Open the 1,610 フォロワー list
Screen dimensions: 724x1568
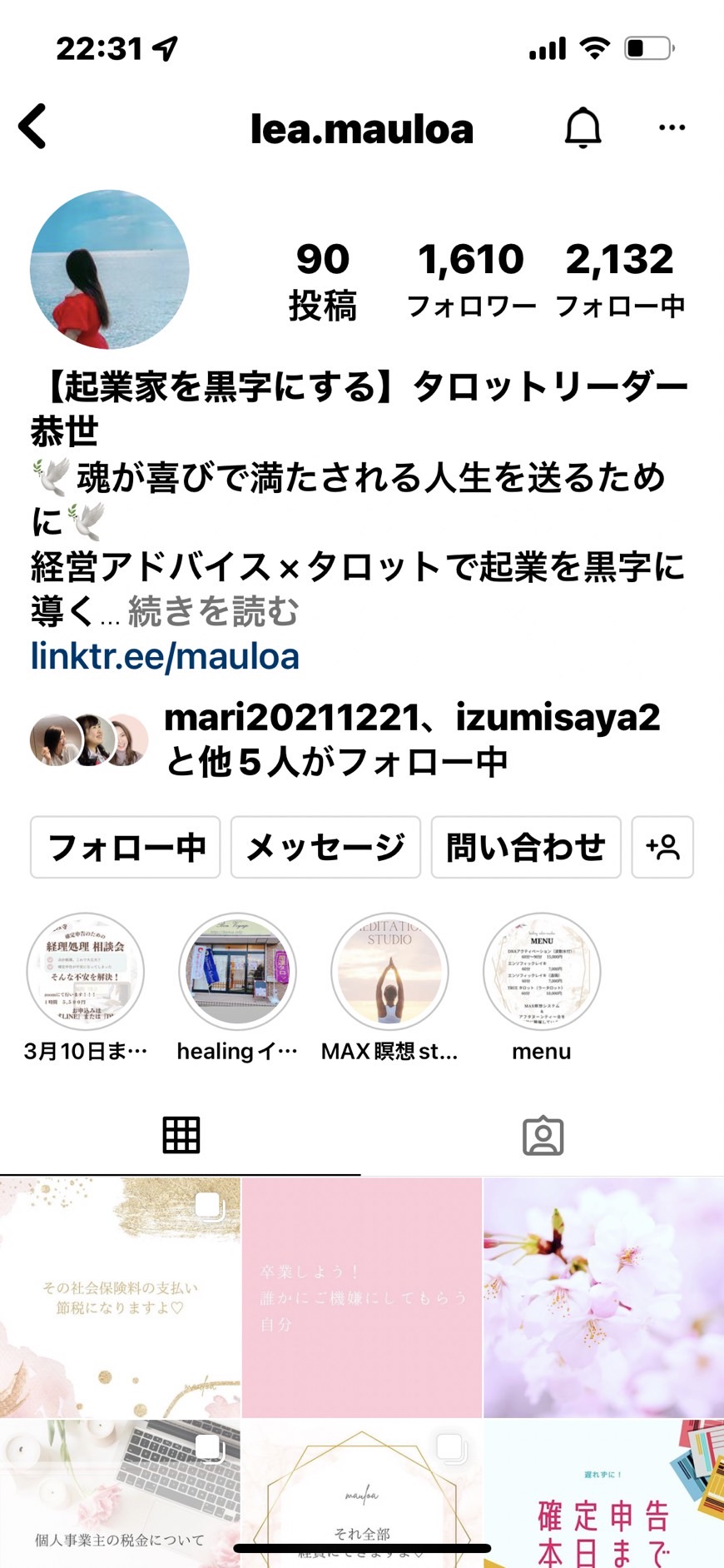coord(471,281)
